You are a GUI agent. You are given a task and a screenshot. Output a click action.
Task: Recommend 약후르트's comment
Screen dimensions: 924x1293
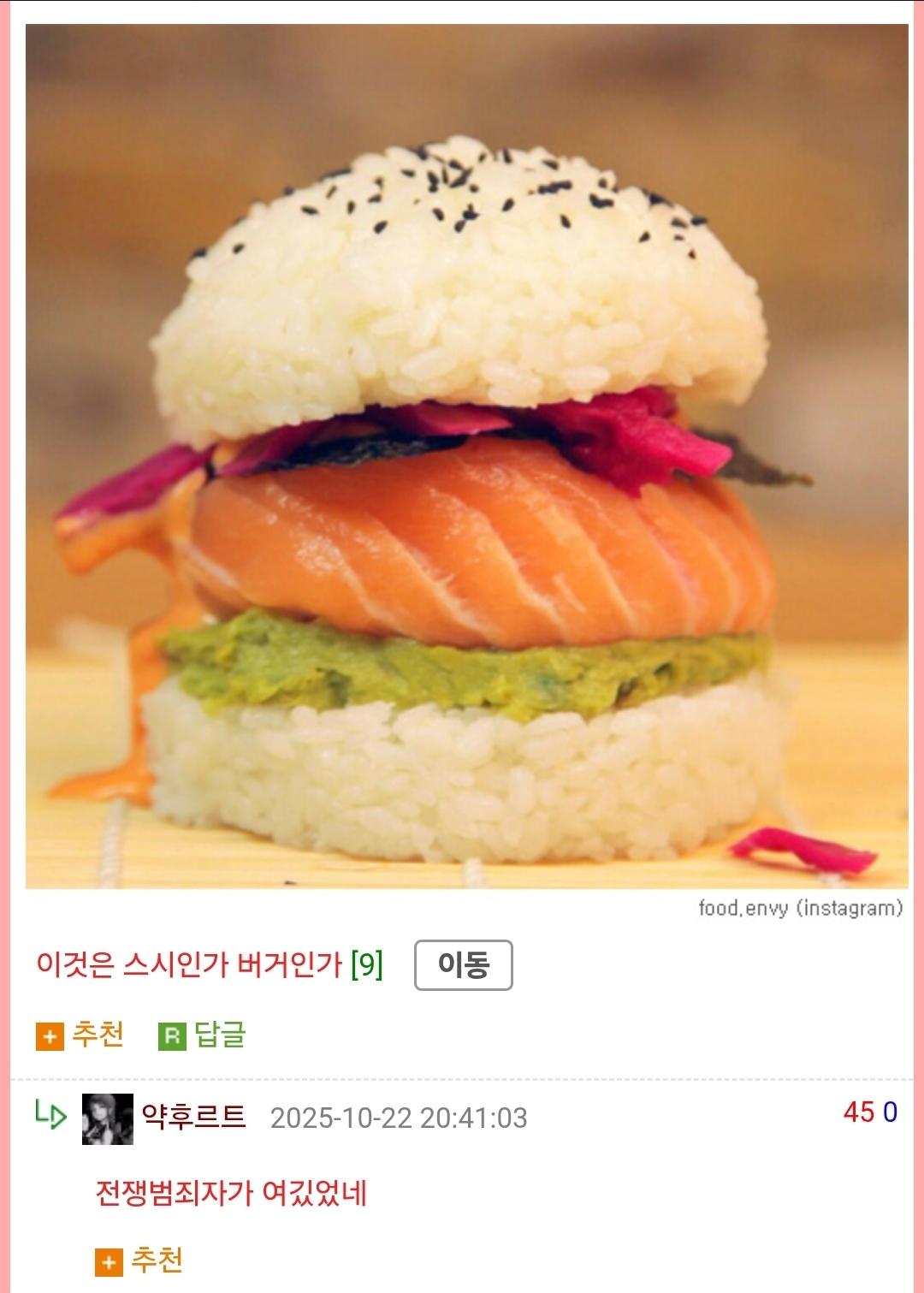pos(139,1260)
